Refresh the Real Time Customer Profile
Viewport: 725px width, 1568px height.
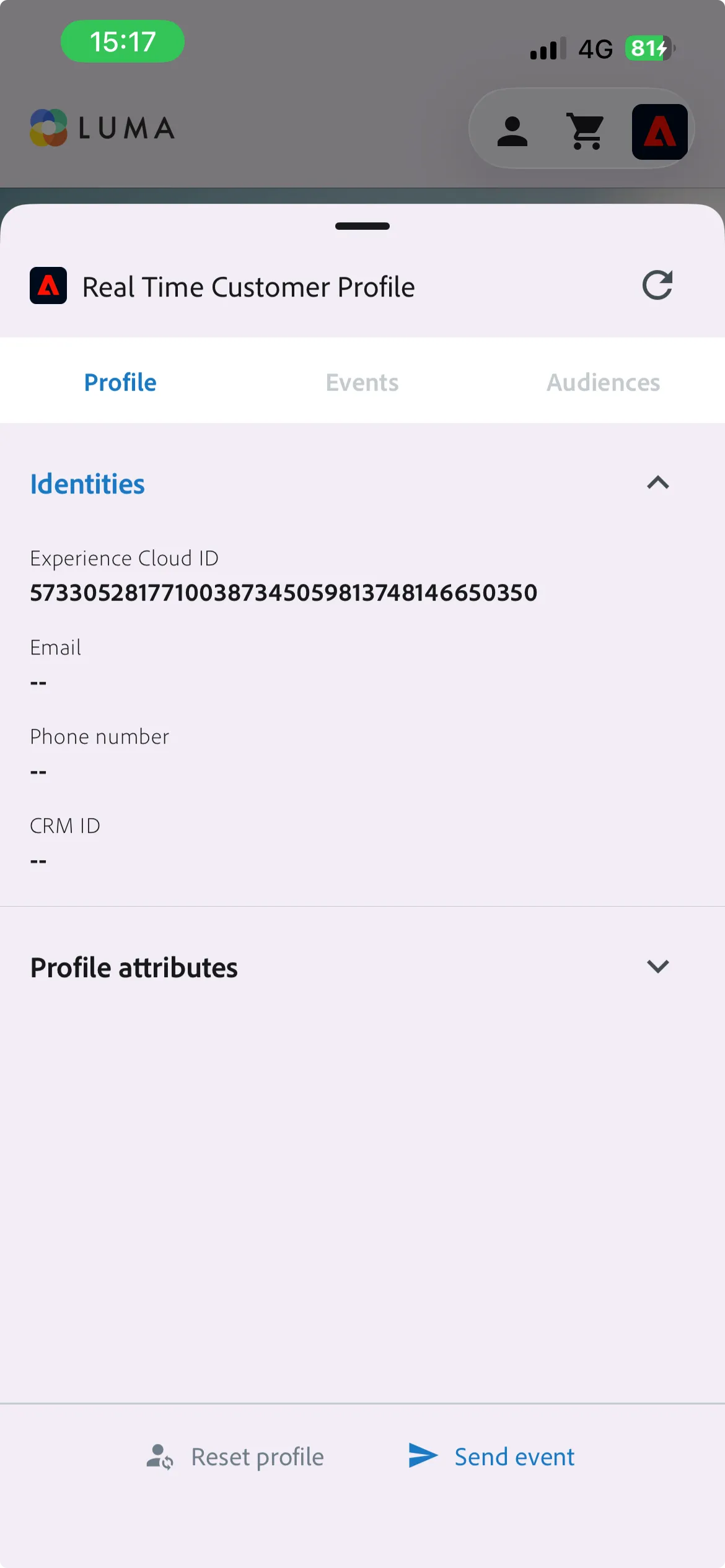pyautogui.click(x=657, y=285)
